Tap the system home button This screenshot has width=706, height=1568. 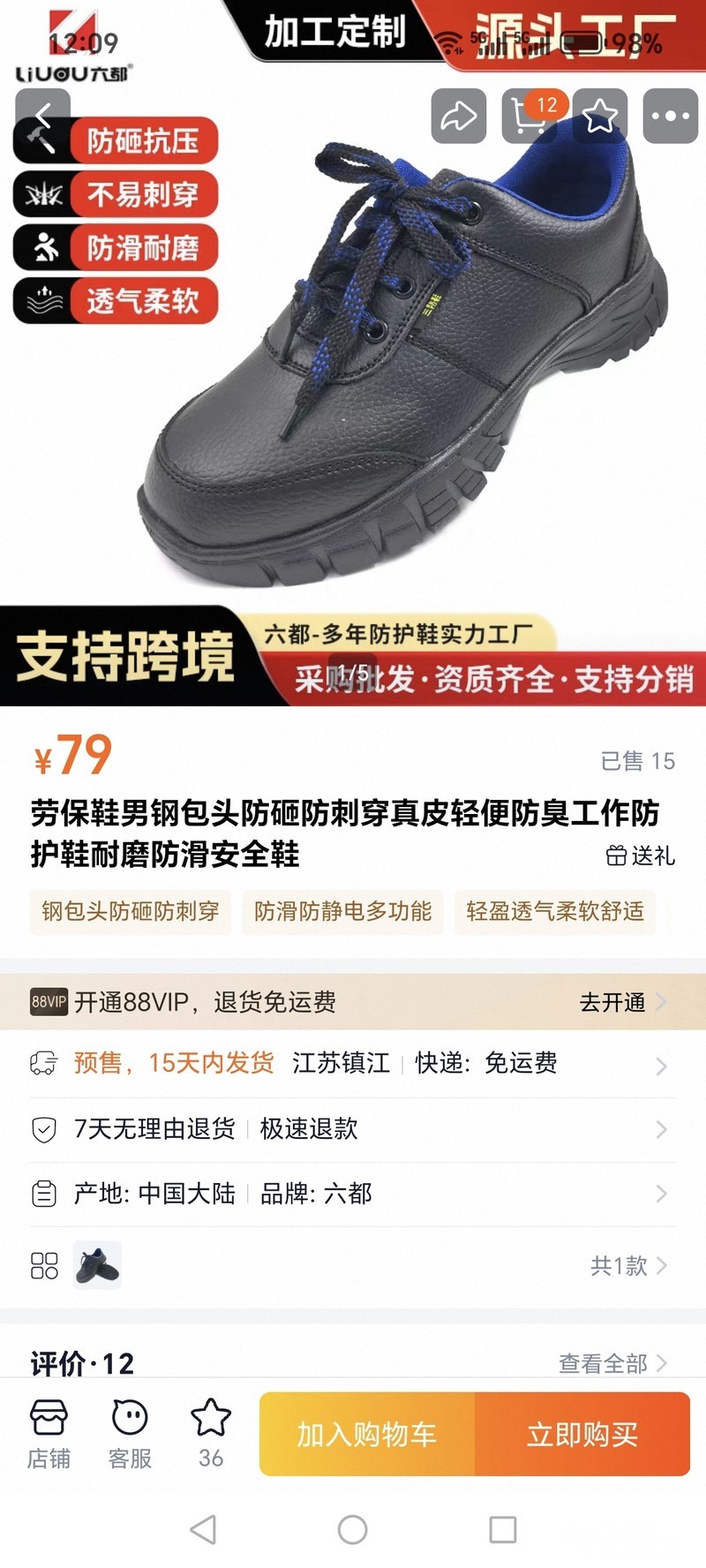(353, 1529)
